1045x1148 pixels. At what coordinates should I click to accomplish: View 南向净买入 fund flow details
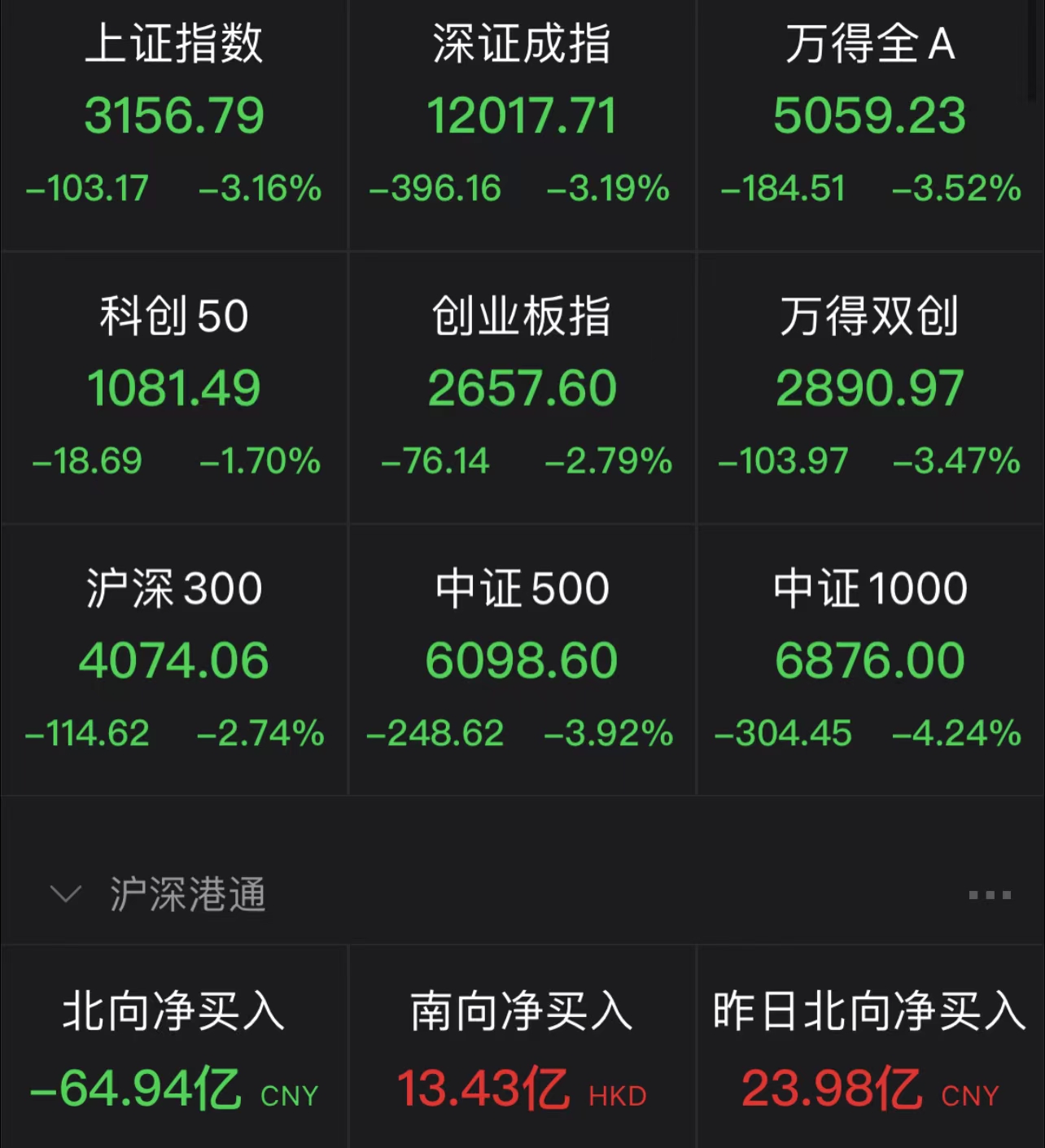(522, 1050)
